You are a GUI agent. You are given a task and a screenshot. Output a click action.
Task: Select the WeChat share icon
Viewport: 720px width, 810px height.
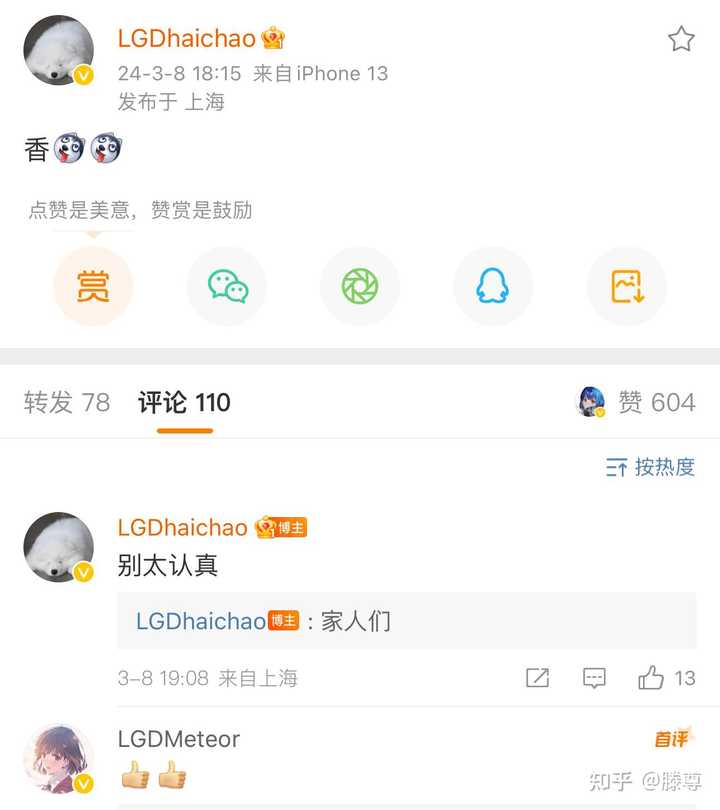227,287
